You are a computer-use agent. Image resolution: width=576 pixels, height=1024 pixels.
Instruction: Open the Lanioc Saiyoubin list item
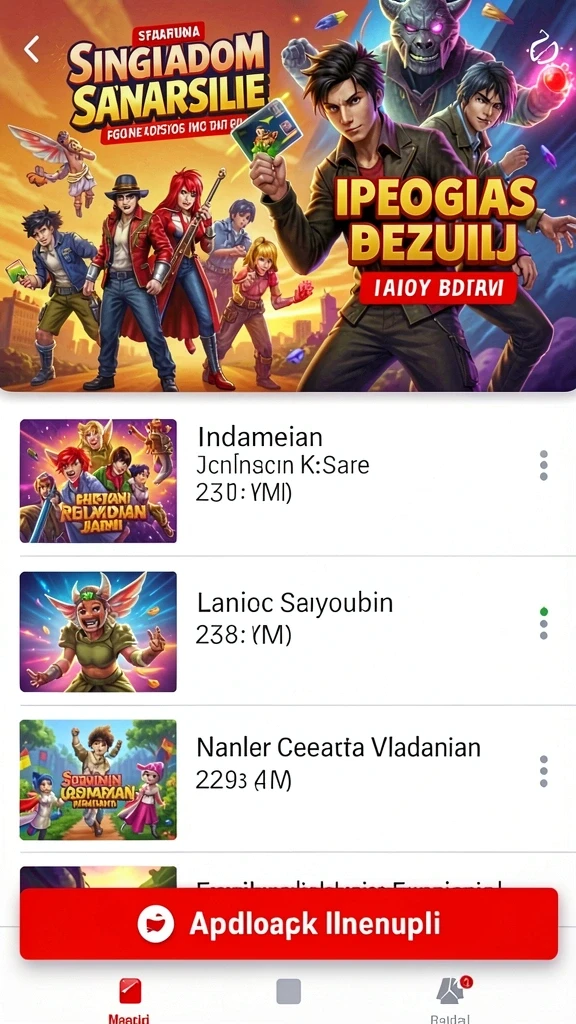click(288, 632)
